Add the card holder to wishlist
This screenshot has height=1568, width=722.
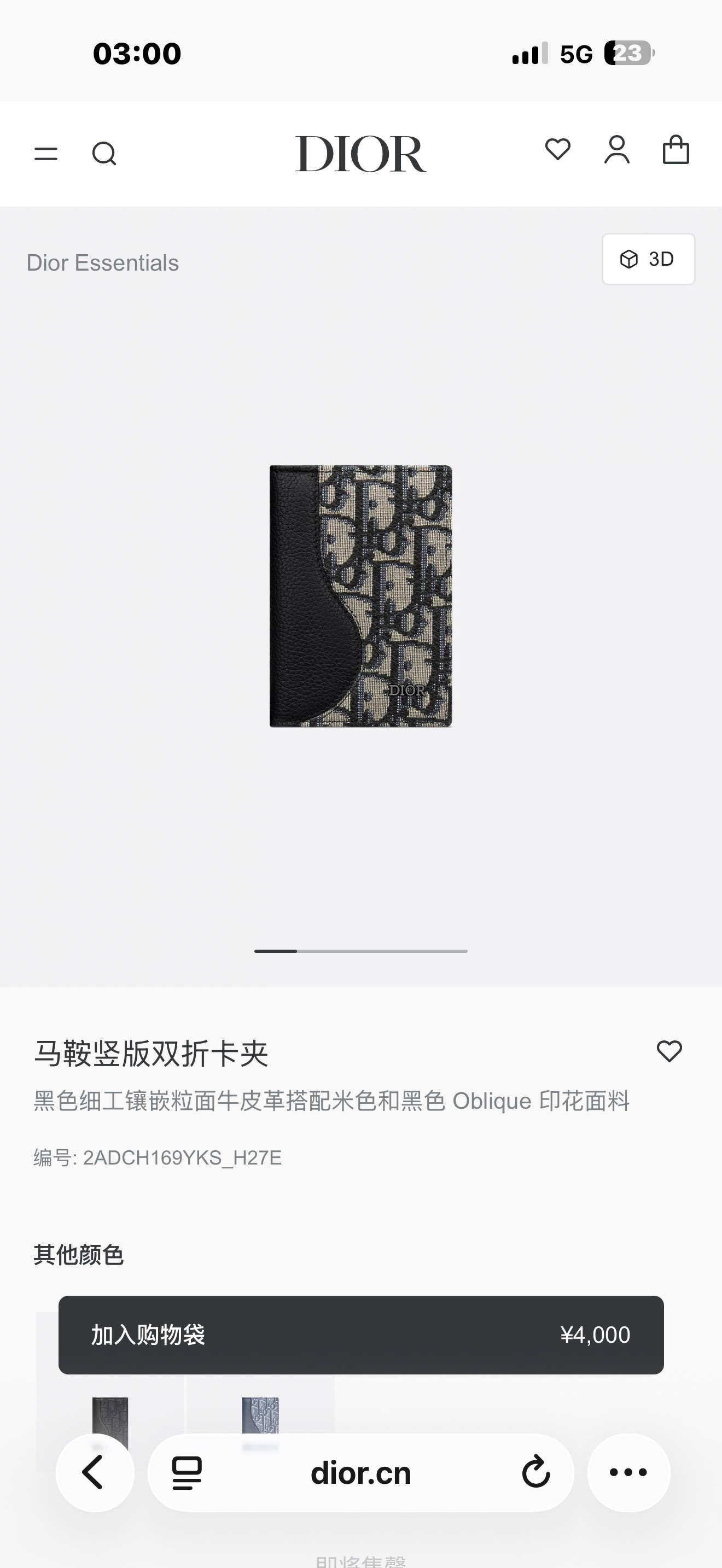point(669,1051)
